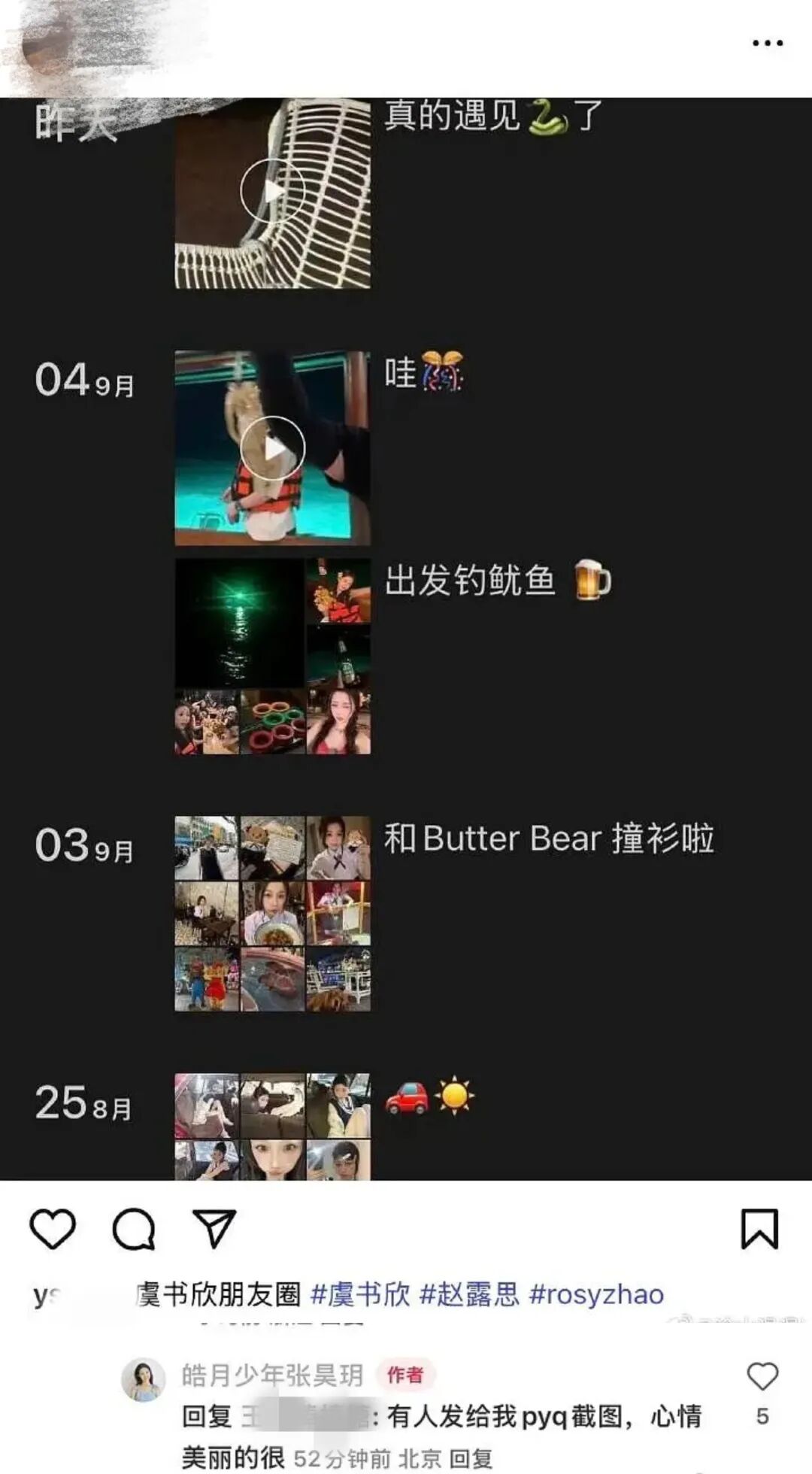Share the post via paper plane icon
Screen dimensions: 812x1474
pos(215,1229)
